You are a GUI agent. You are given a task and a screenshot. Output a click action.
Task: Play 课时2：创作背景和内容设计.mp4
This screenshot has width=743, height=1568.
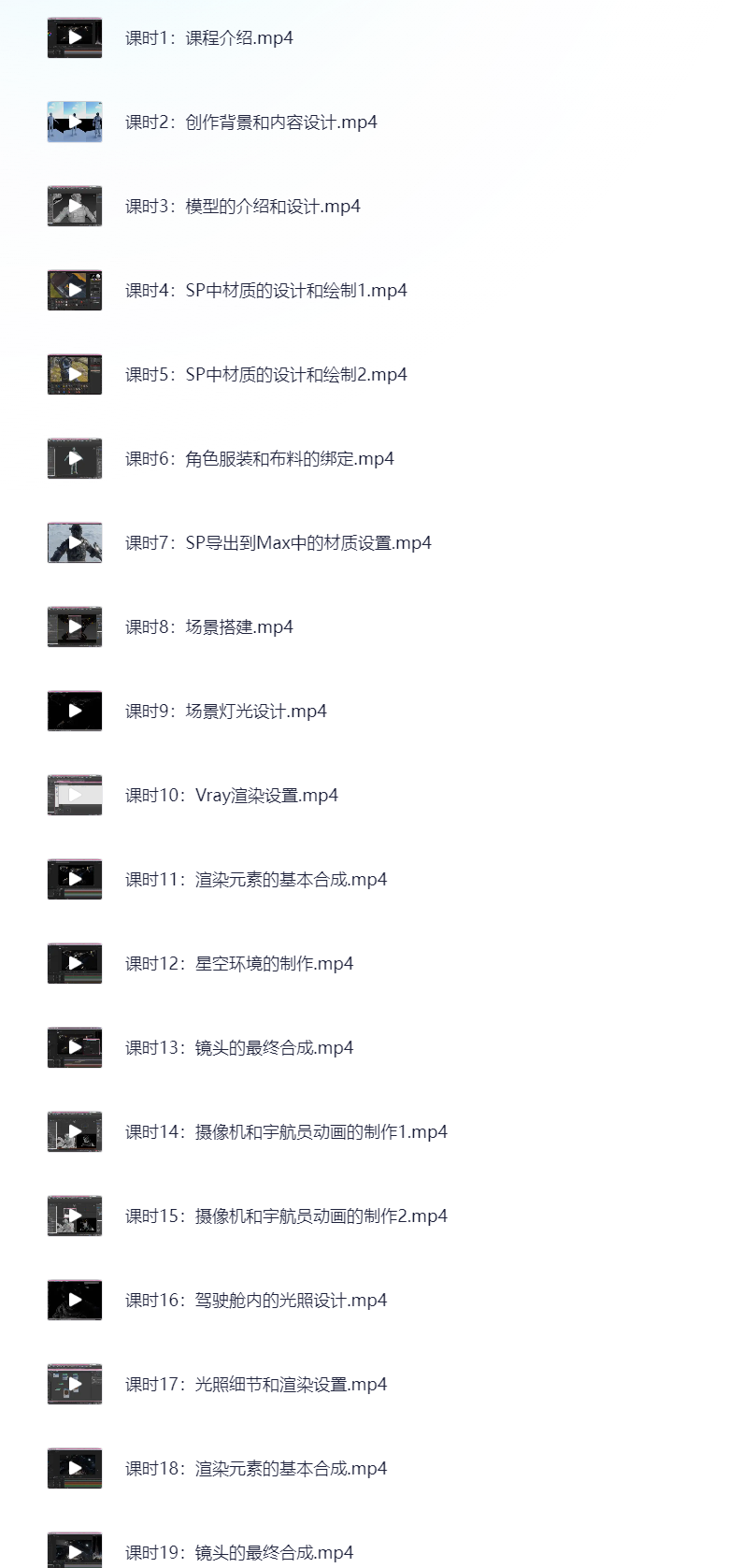point(75,122)
